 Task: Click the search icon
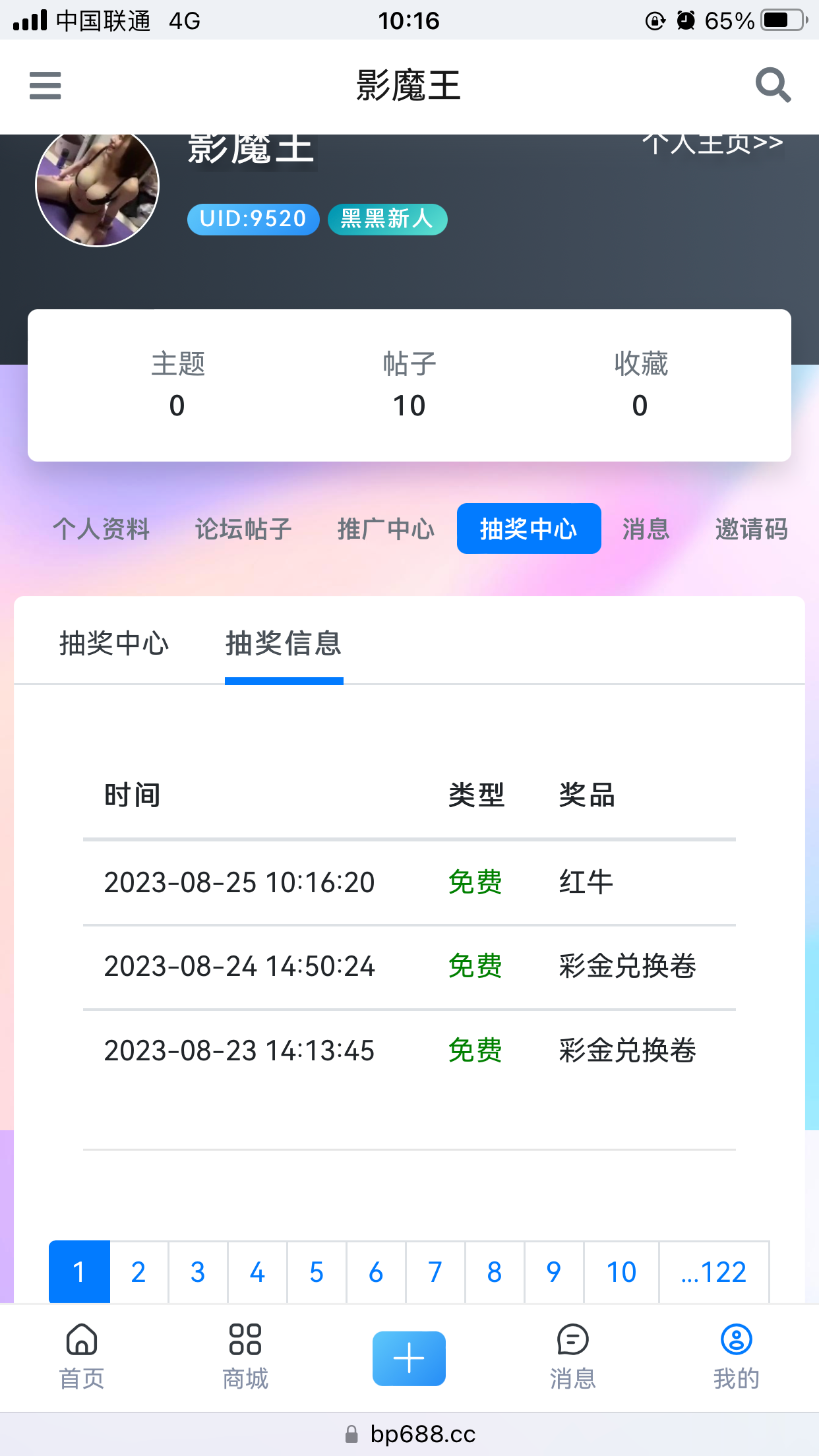[x=773, y=86]
